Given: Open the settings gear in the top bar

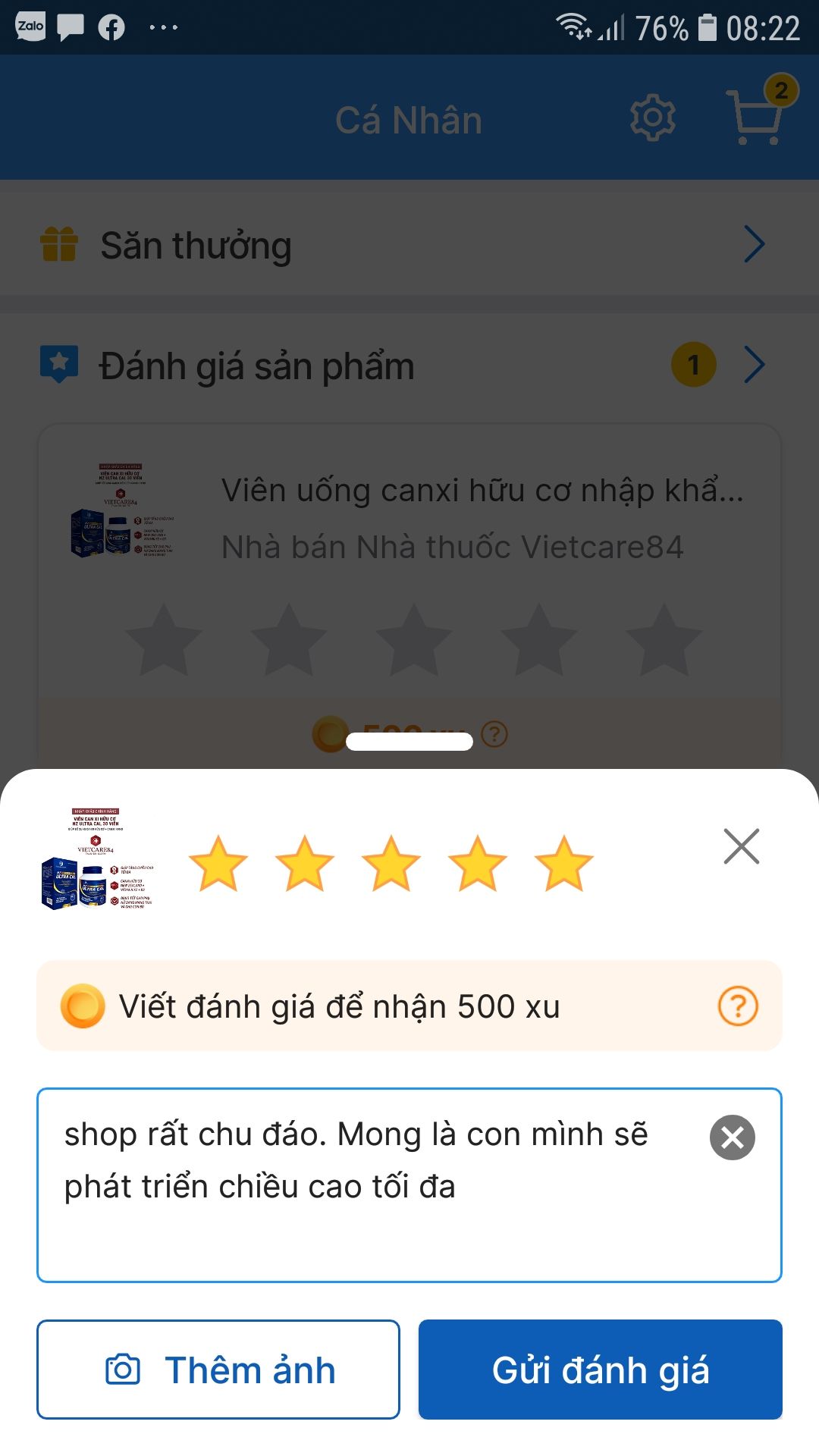Looking at the screenshot, I should pos(654,117).
